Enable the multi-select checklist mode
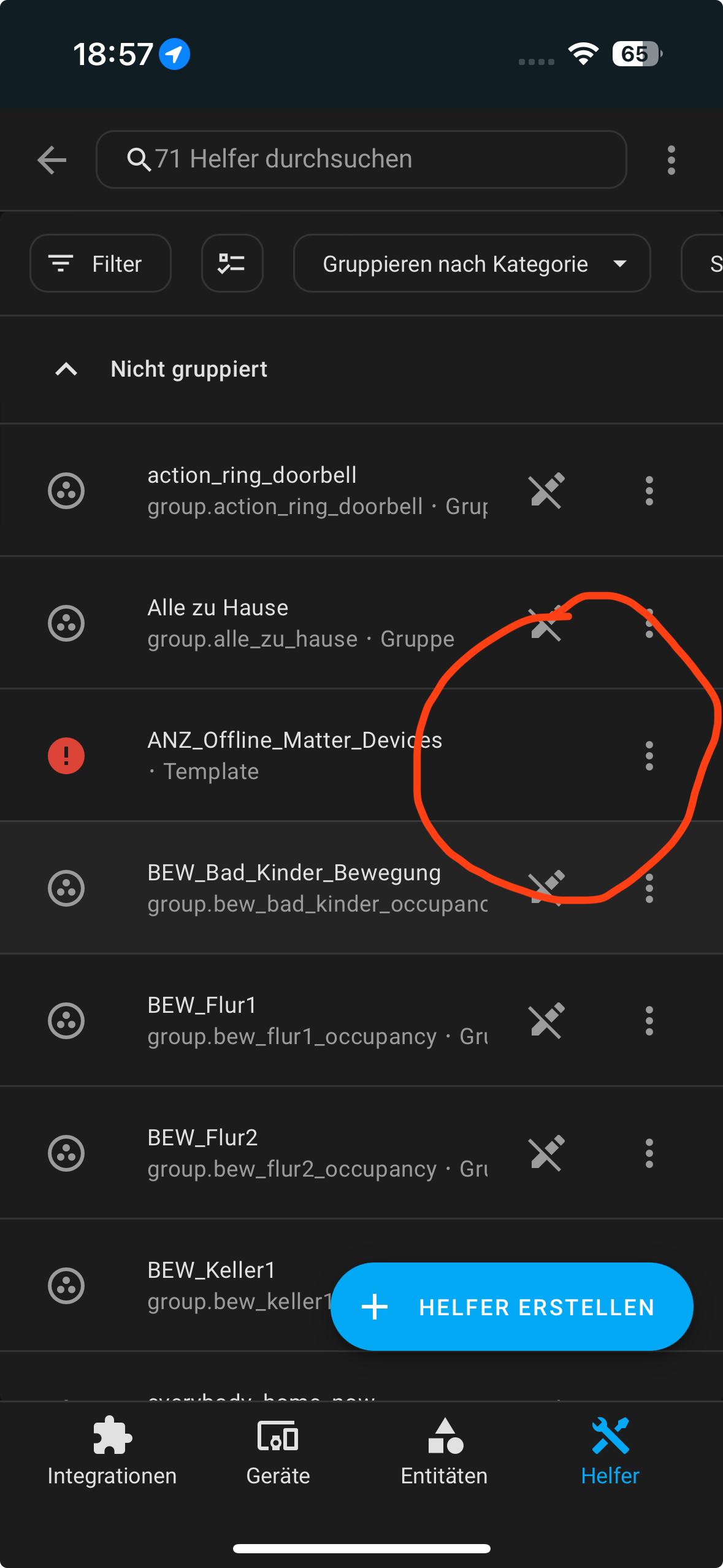Image resolution: width=723 pixels, height=1568 pixels. pos(232,264)
